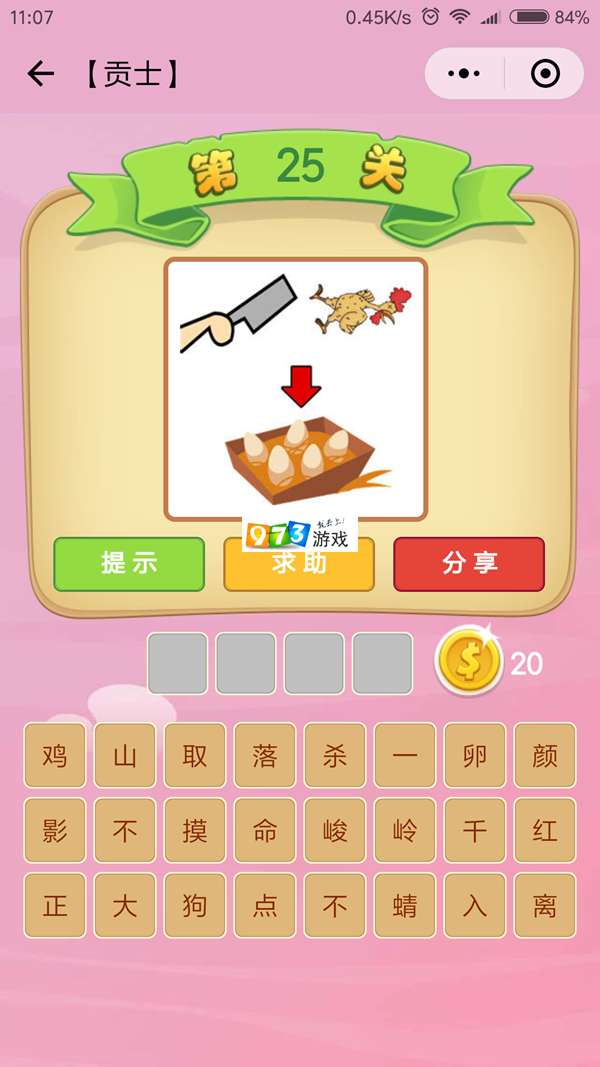
Task: Pick the character 取
Action: pos(195,755)
